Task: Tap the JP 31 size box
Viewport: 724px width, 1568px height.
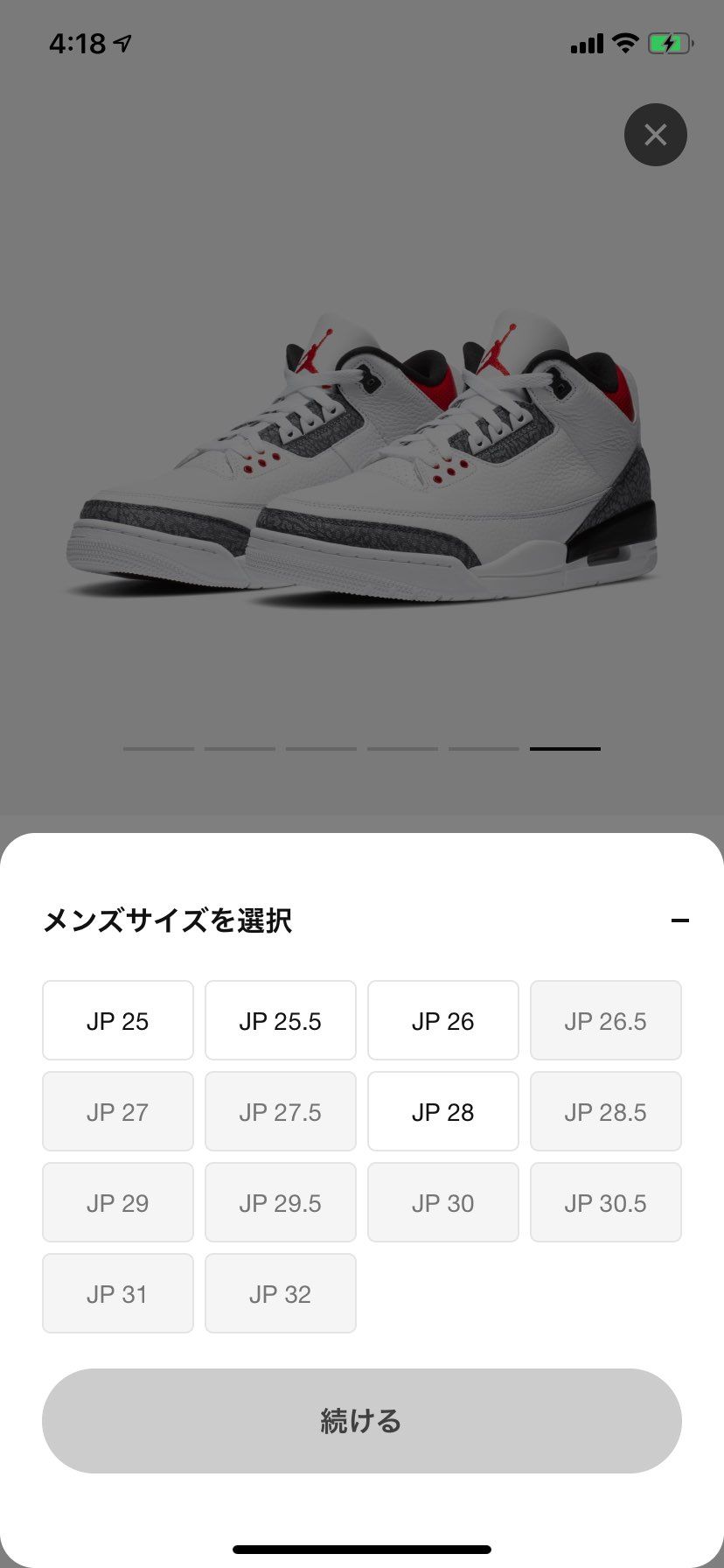Action: click(x=118, y=1293)
